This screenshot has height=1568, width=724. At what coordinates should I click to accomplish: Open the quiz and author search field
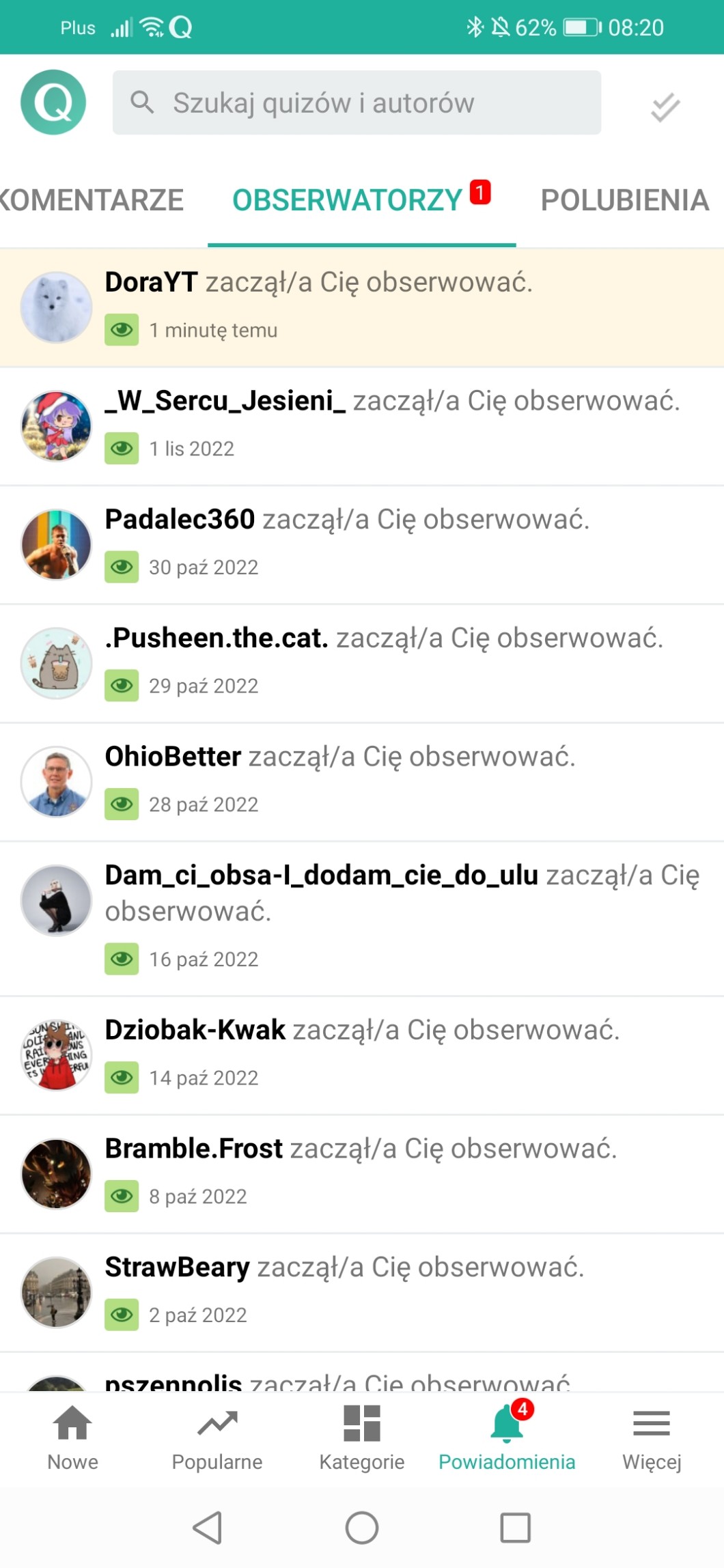coord(357,102)
